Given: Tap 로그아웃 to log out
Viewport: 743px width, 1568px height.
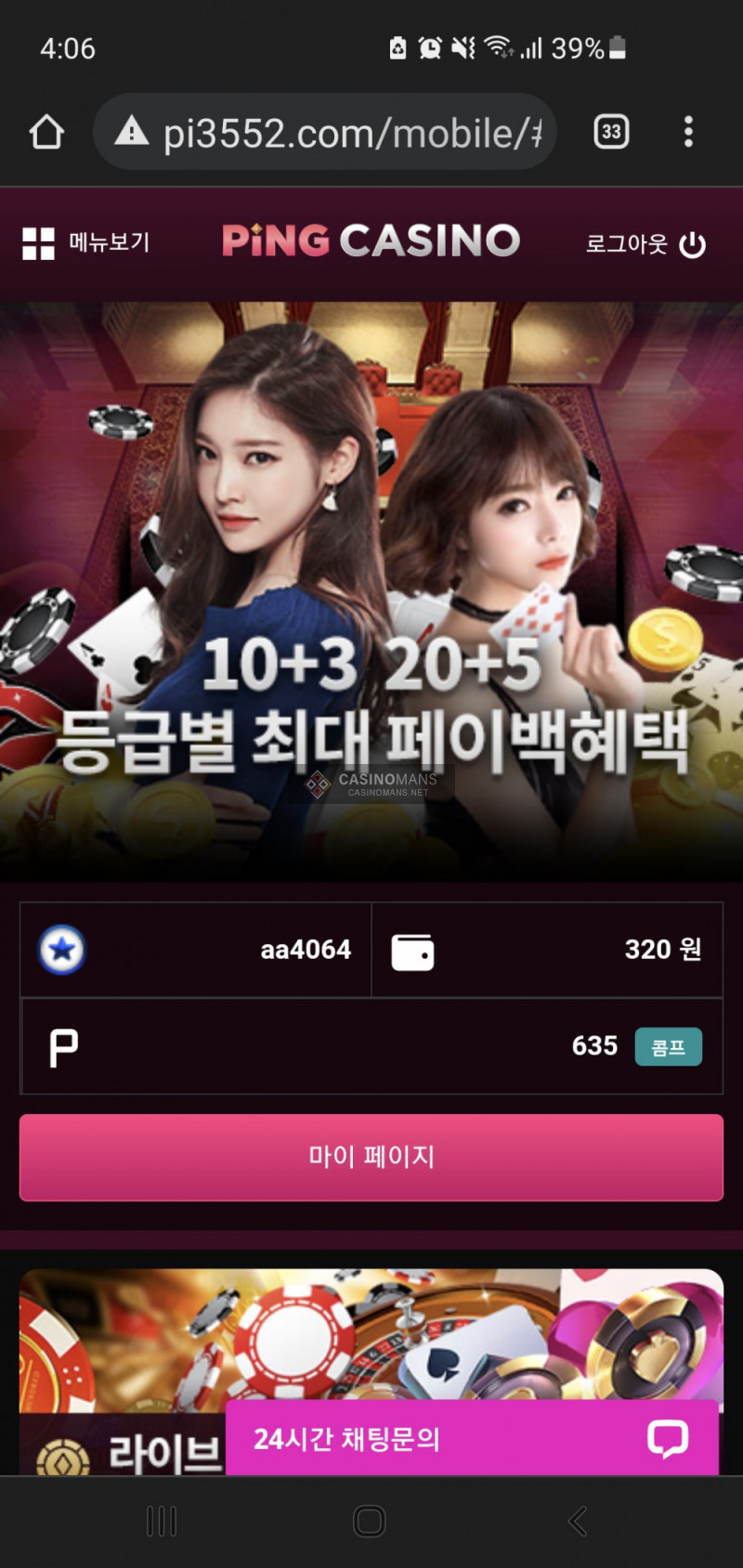Looking at the screenshot, I should tap(645, 244).
